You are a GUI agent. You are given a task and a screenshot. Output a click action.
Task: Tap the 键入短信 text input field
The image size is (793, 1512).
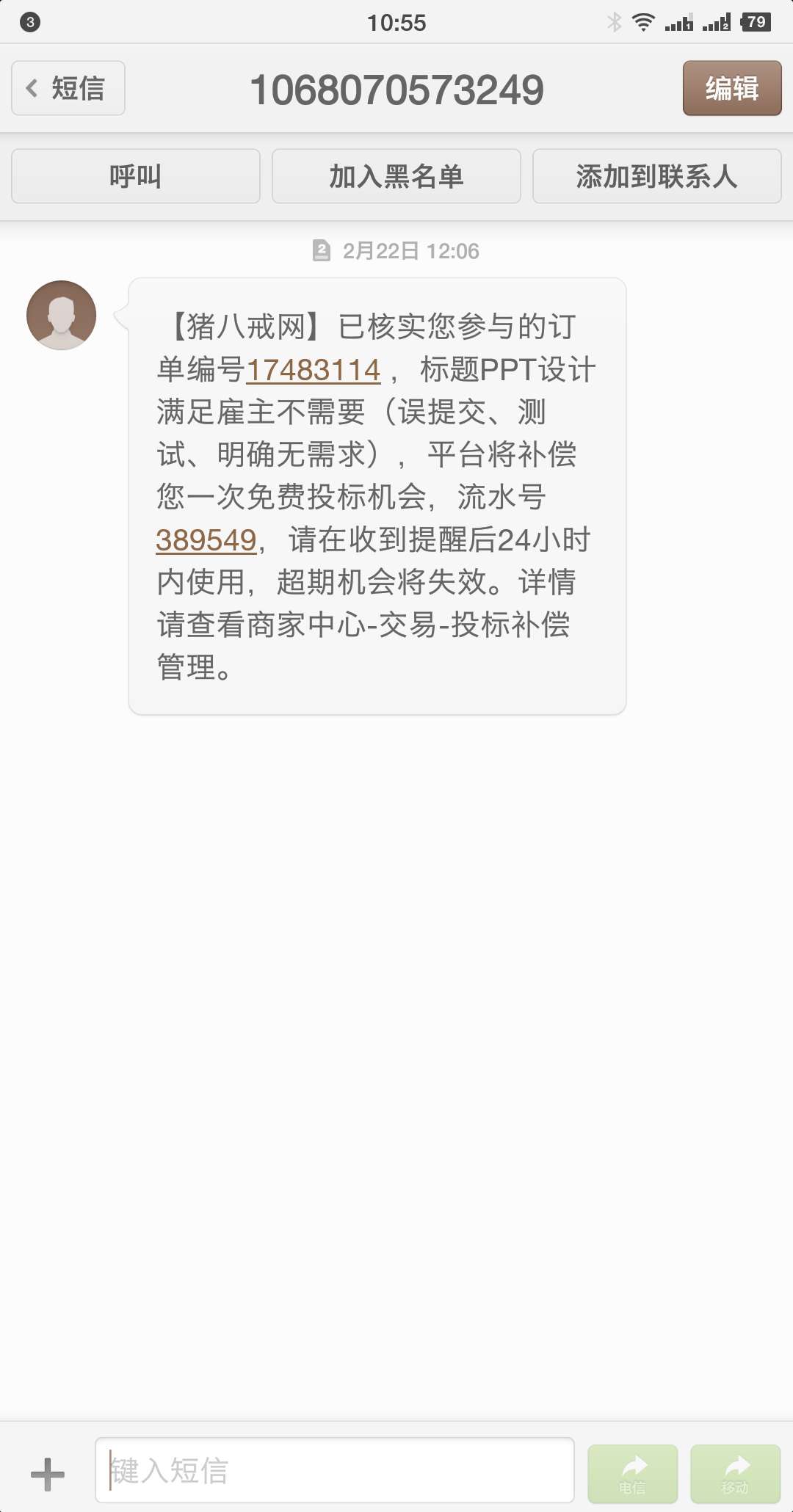(x=334, y=1470)
